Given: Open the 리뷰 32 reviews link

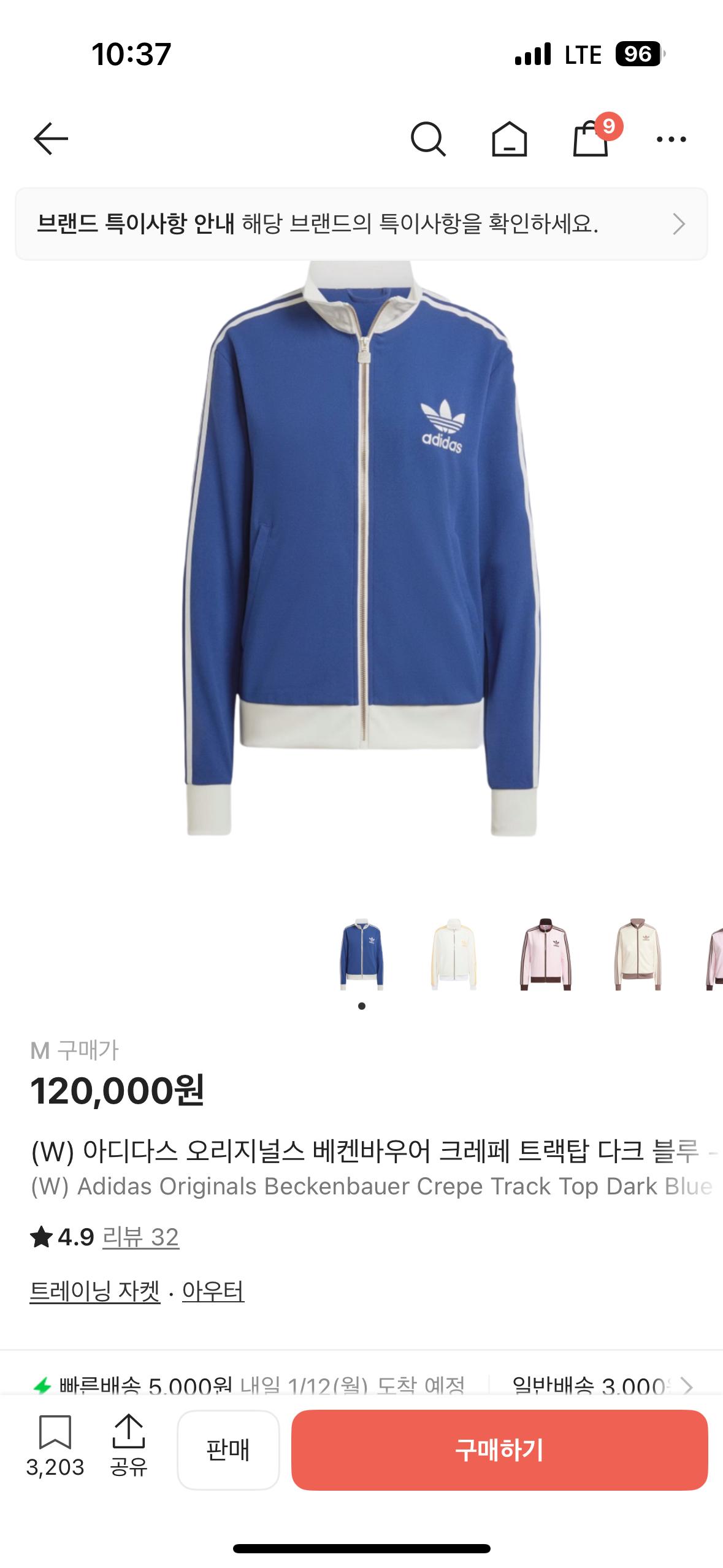Looking at the screenshot, I should click(140, 1237).
